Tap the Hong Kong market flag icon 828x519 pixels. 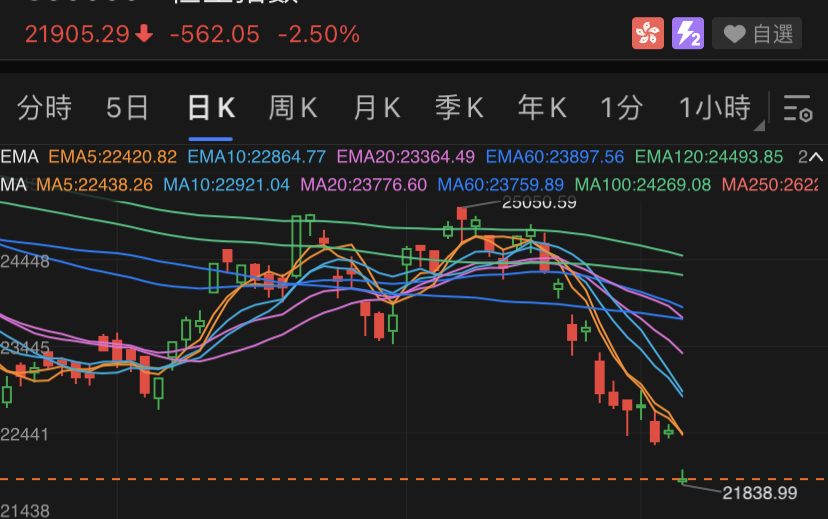coord(647,34)
